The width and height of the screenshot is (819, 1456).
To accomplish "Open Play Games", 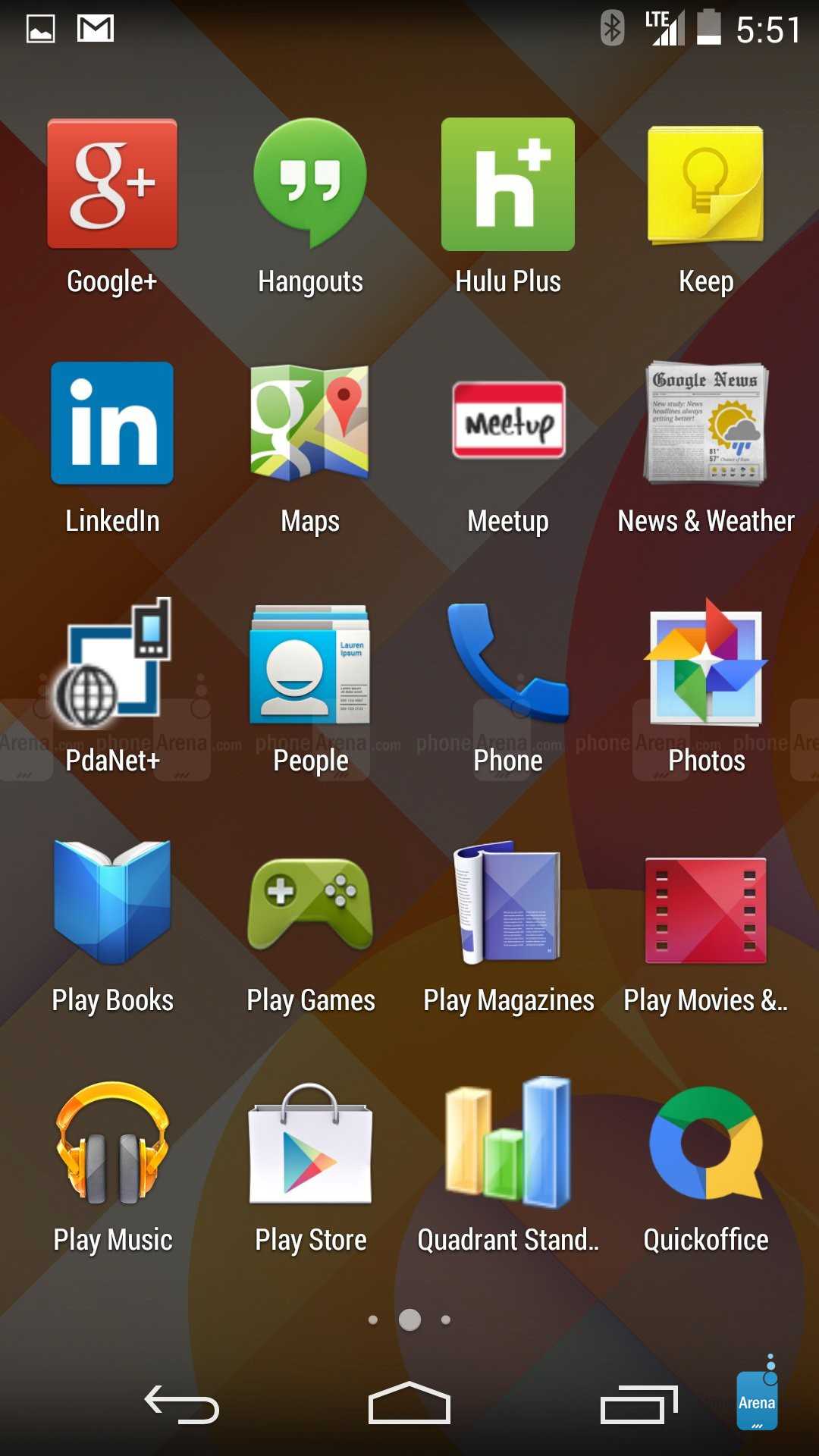I will [x=310, y=902].
